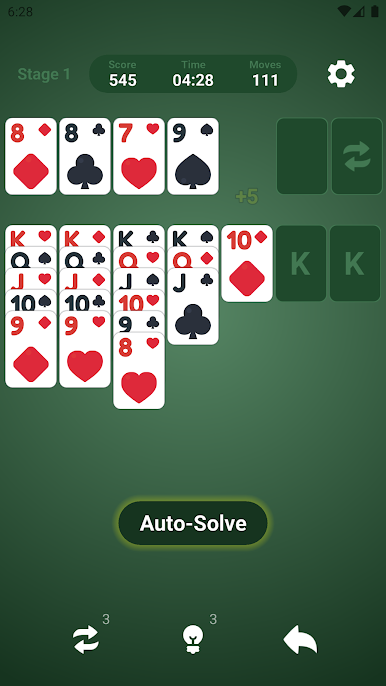
Task: Tap the 8 of clubs foundation pile
Action: [x=85, y=156]
